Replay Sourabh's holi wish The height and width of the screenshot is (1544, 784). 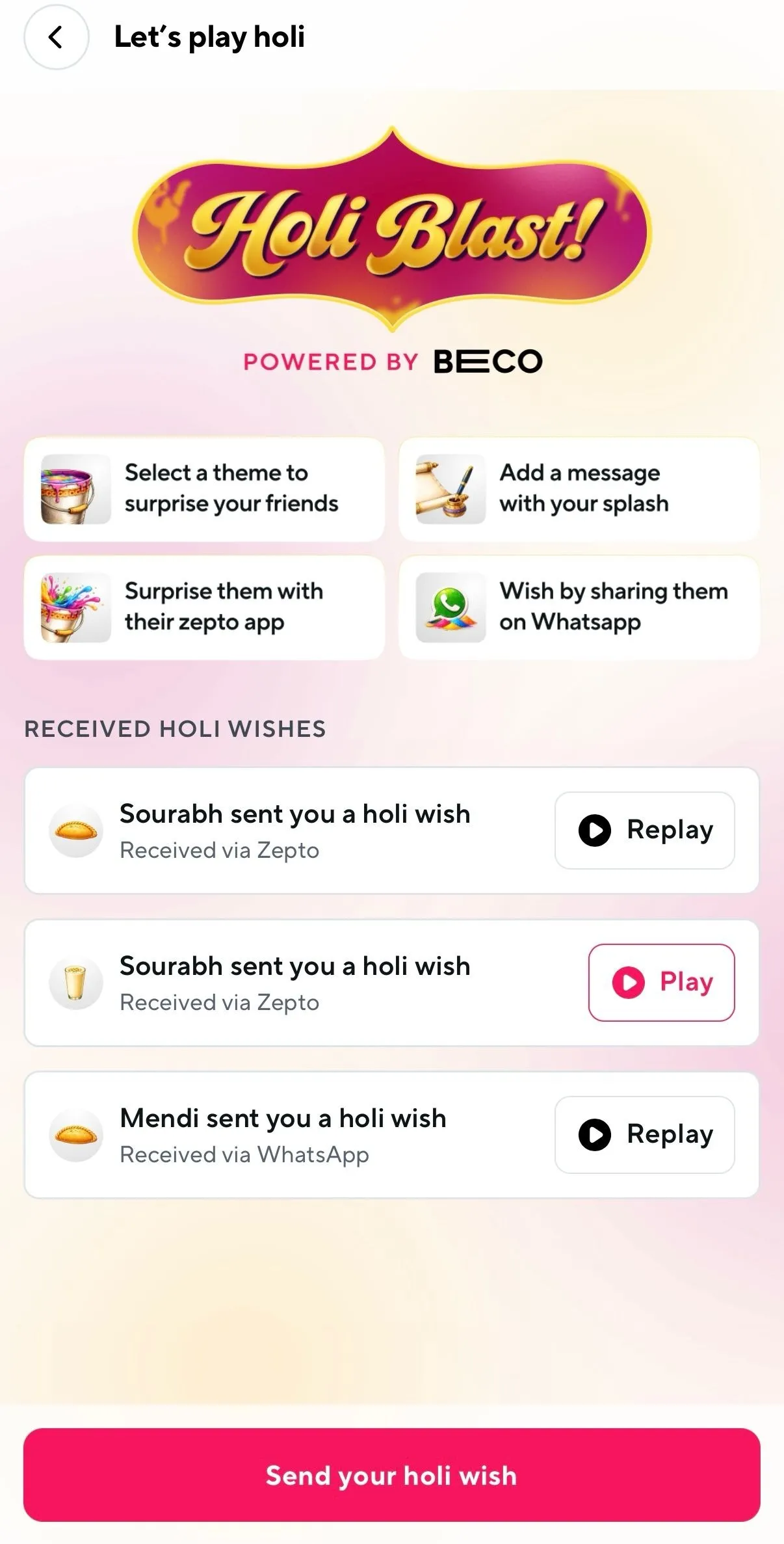pos(644,830)
